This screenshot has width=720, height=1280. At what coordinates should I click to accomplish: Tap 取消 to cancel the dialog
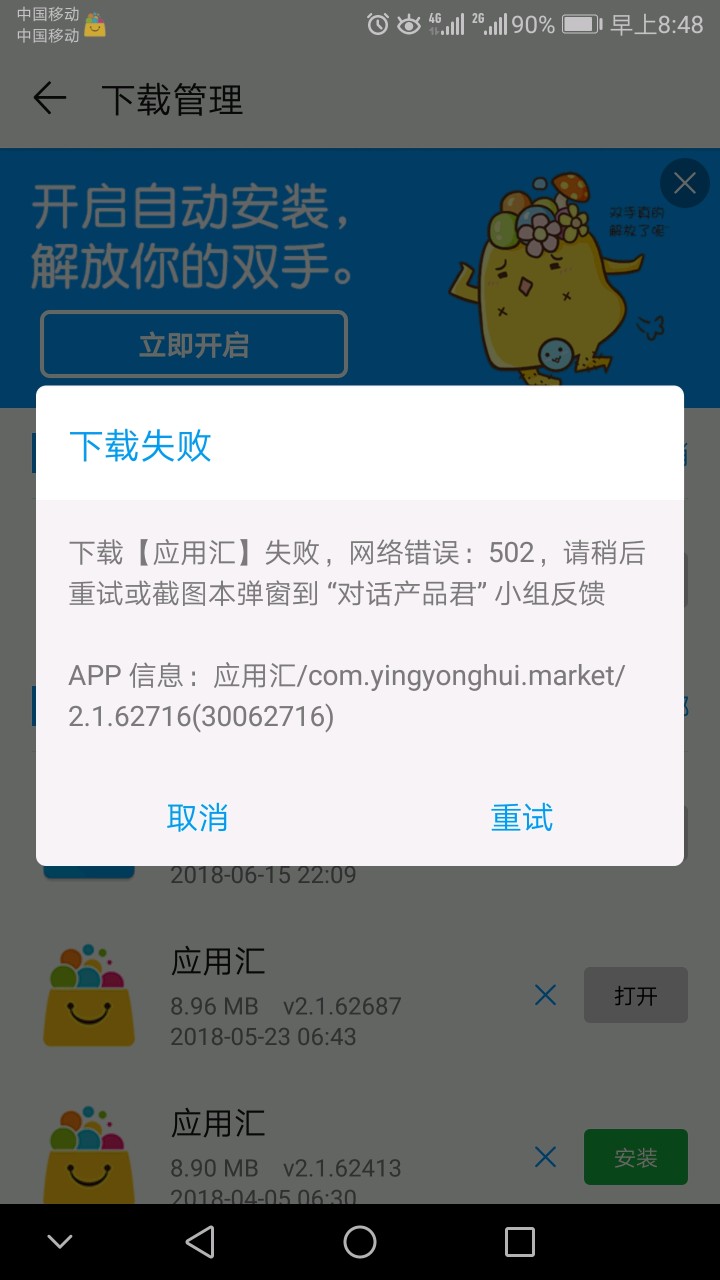tap(198, 818)
